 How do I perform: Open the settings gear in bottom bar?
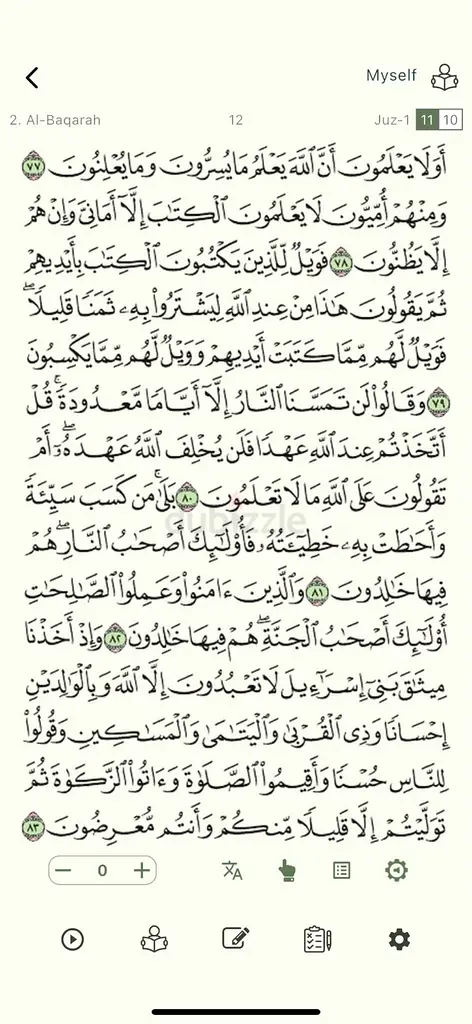(399, 939)
